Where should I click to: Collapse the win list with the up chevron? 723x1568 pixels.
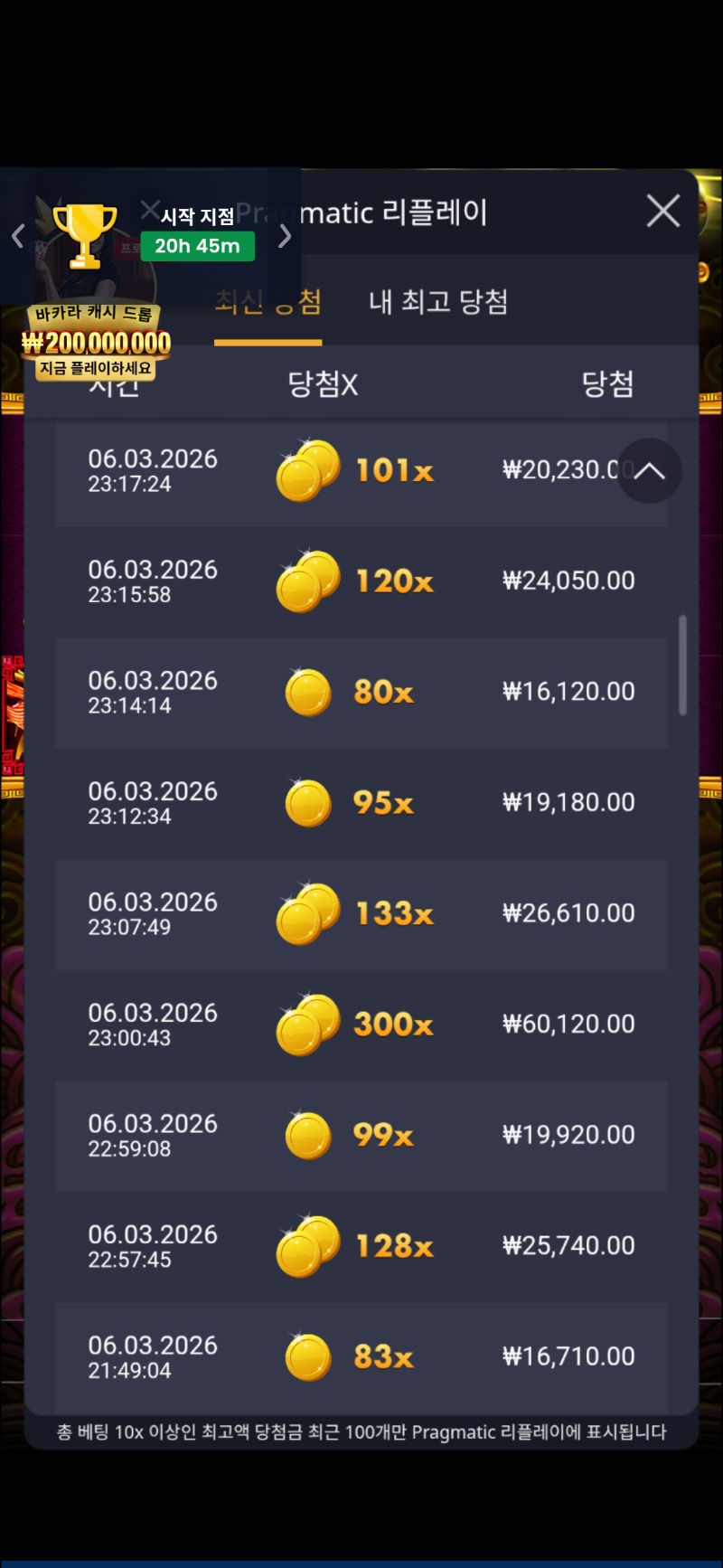pos(648,470)
